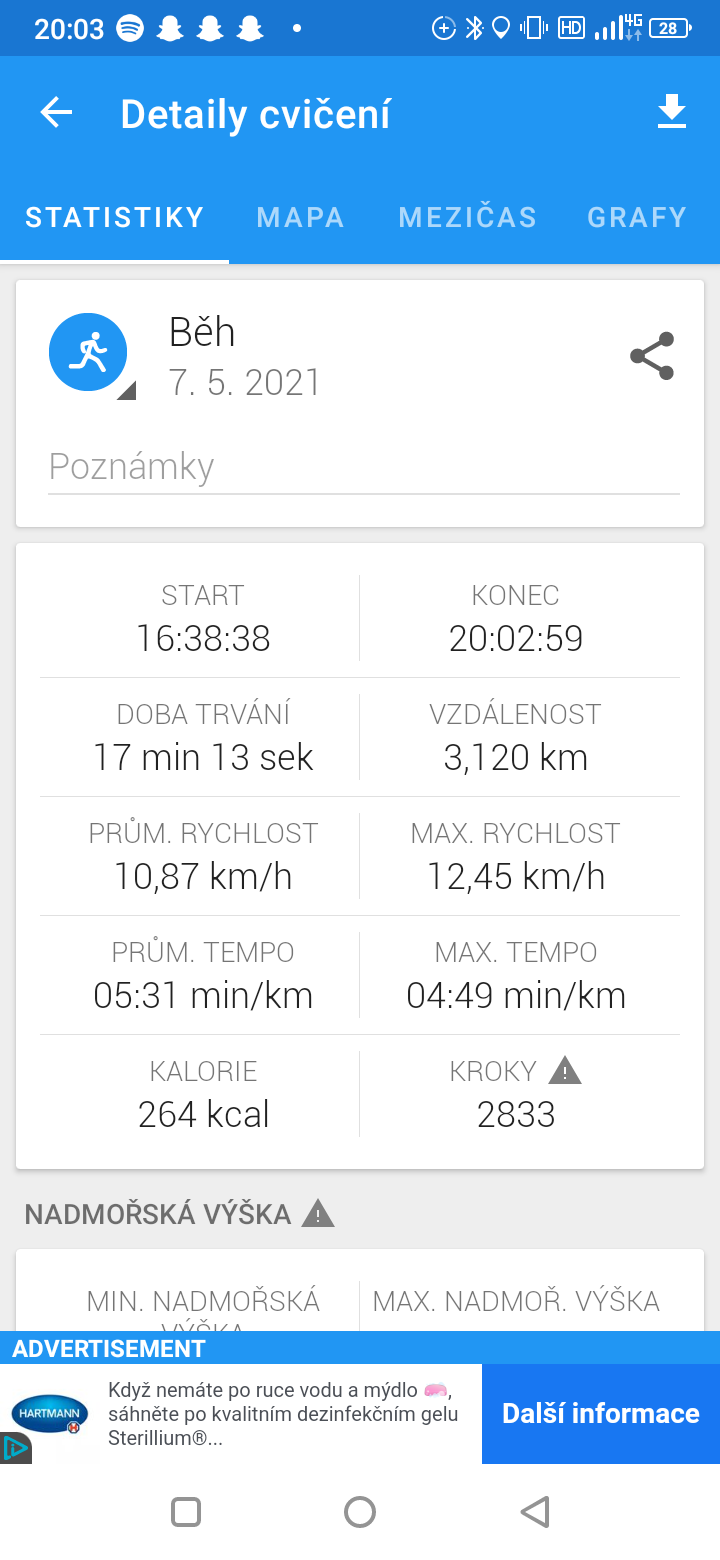
Task: Open the MEZIČAS tab
Action: [467, 217]
